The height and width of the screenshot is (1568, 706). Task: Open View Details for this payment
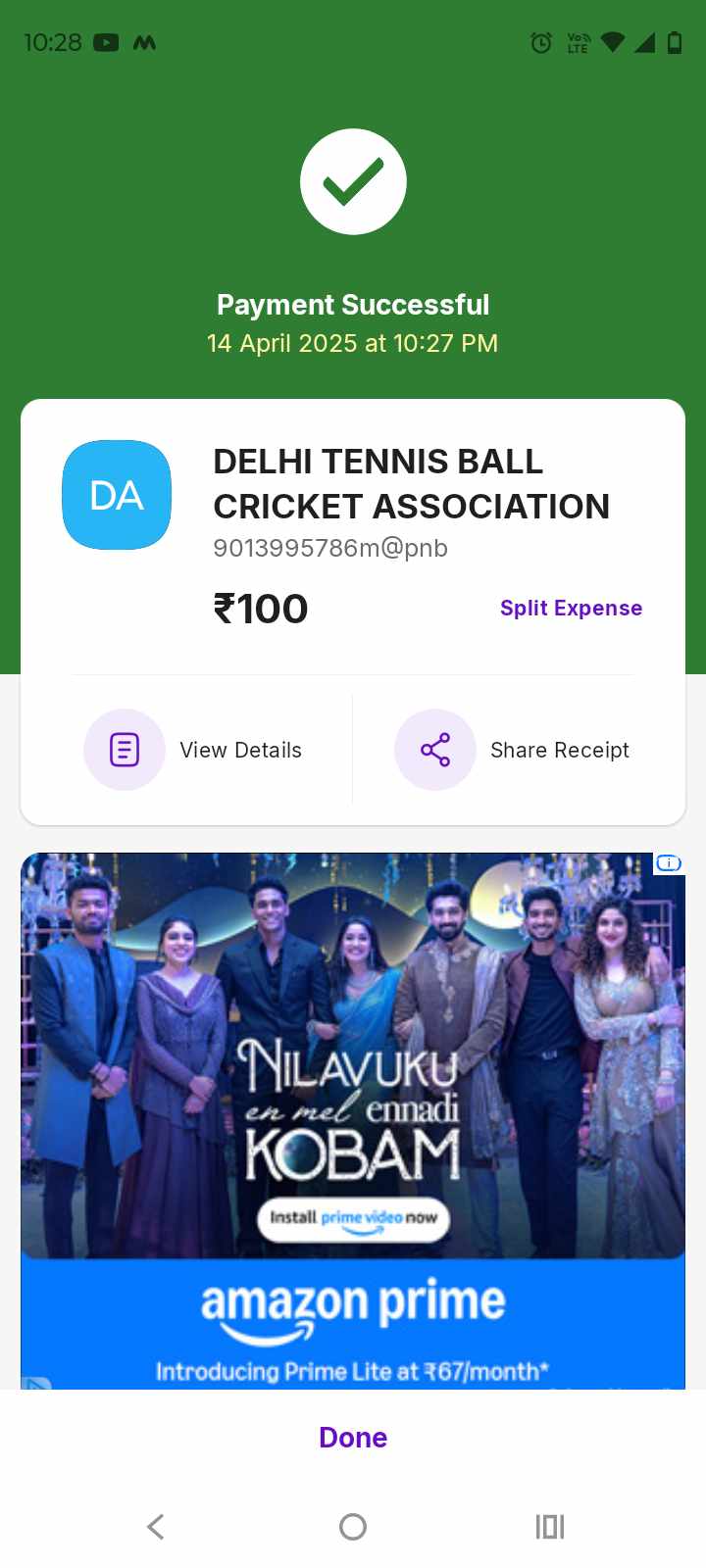click(194, 750)
